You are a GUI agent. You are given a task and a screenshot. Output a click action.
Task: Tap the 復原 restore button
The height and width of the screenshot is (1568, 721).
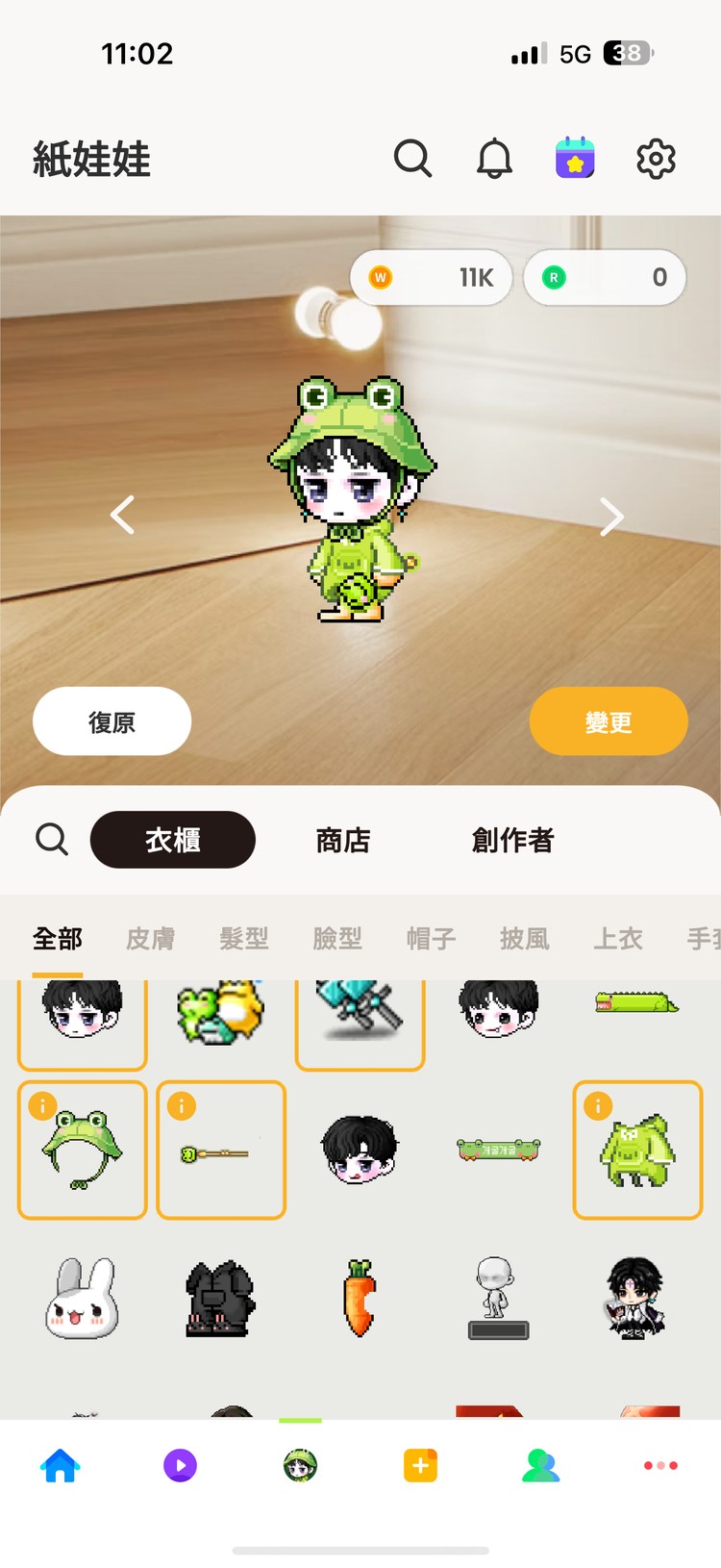(112, 721)
